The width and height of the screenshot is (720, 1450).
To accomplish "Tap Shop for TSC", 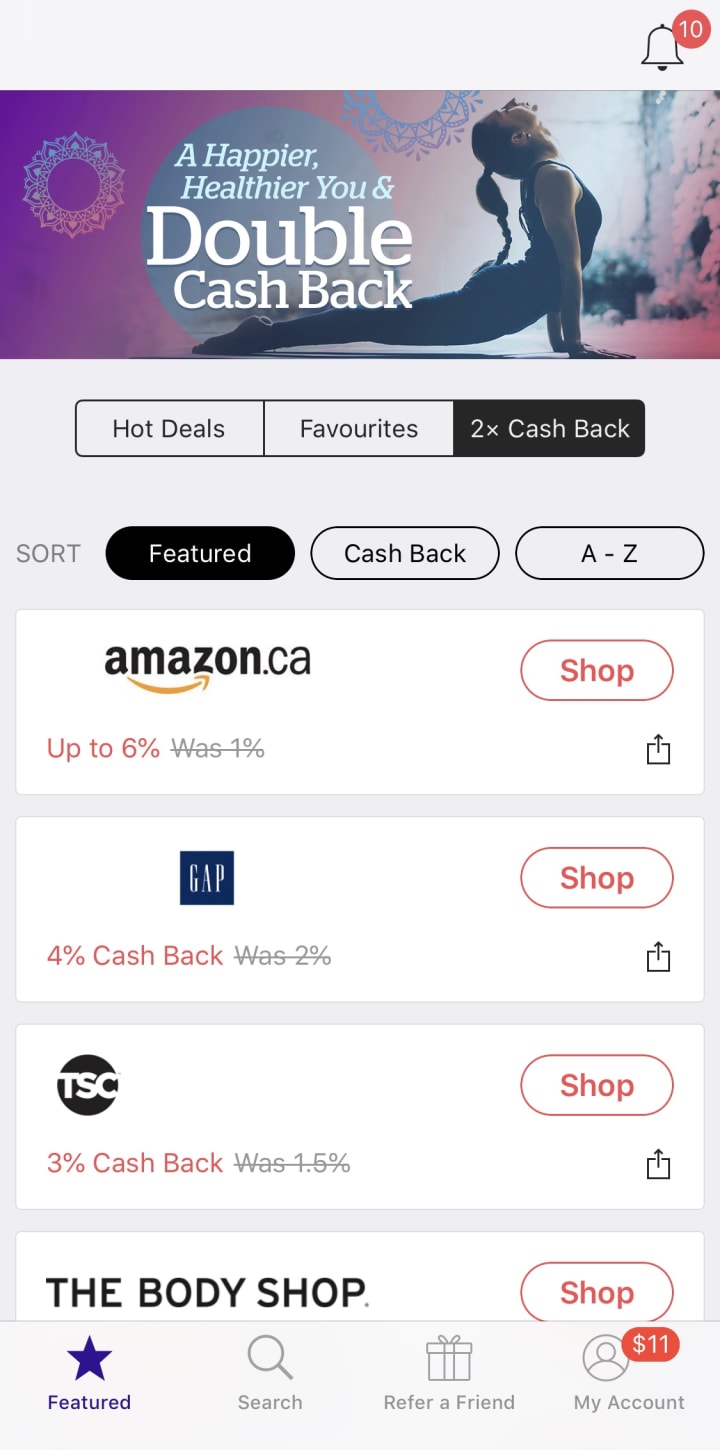I will (596, 1085).
